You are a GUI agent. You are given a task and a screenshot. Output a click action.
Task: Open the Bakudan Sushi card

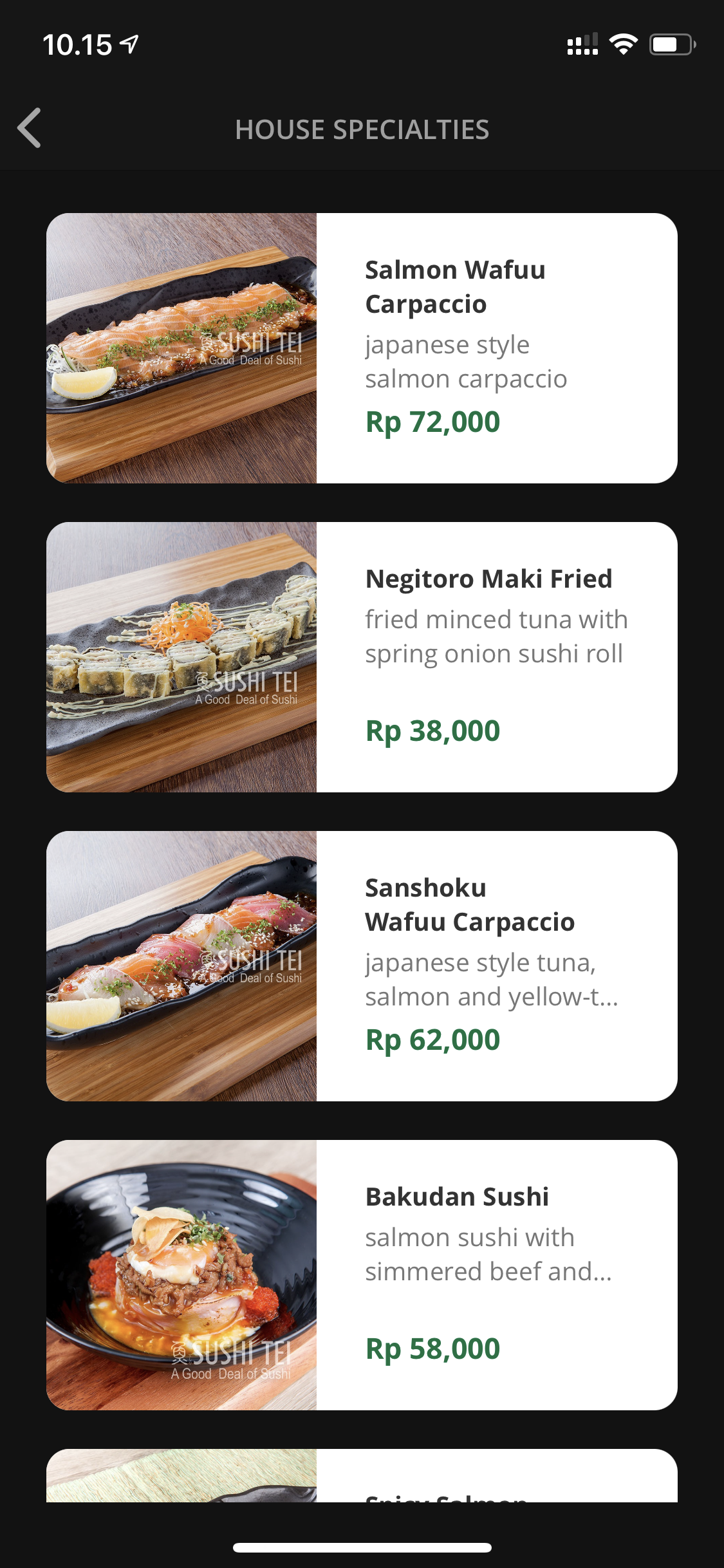pos(362,1275)
